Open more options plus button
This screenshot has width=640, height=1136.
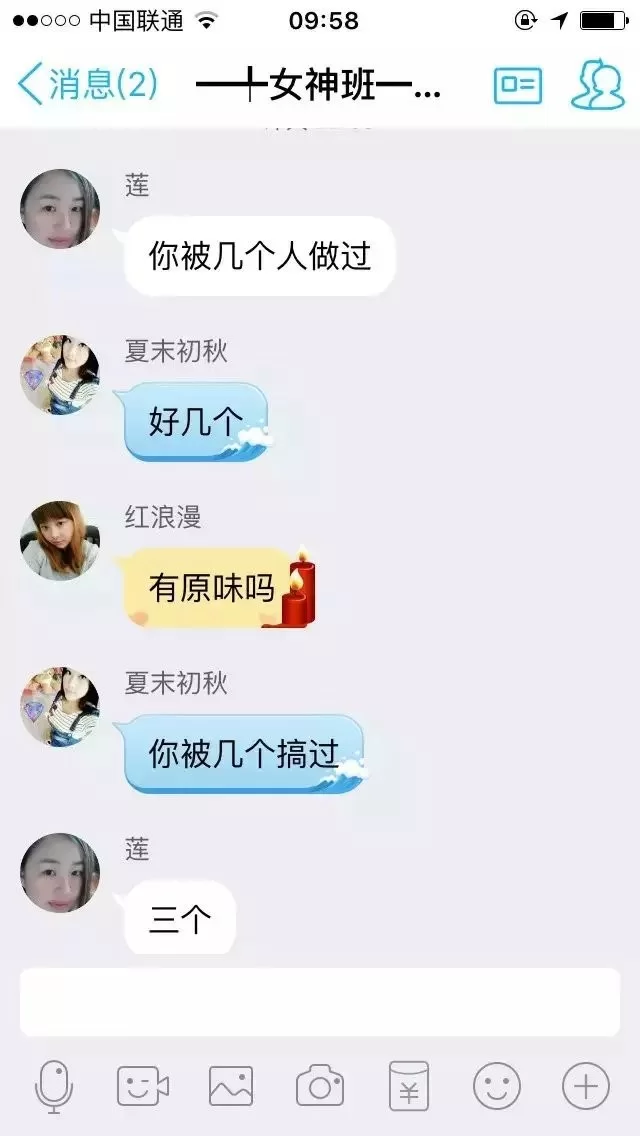pyautogui.click(x=586, y=1086)
